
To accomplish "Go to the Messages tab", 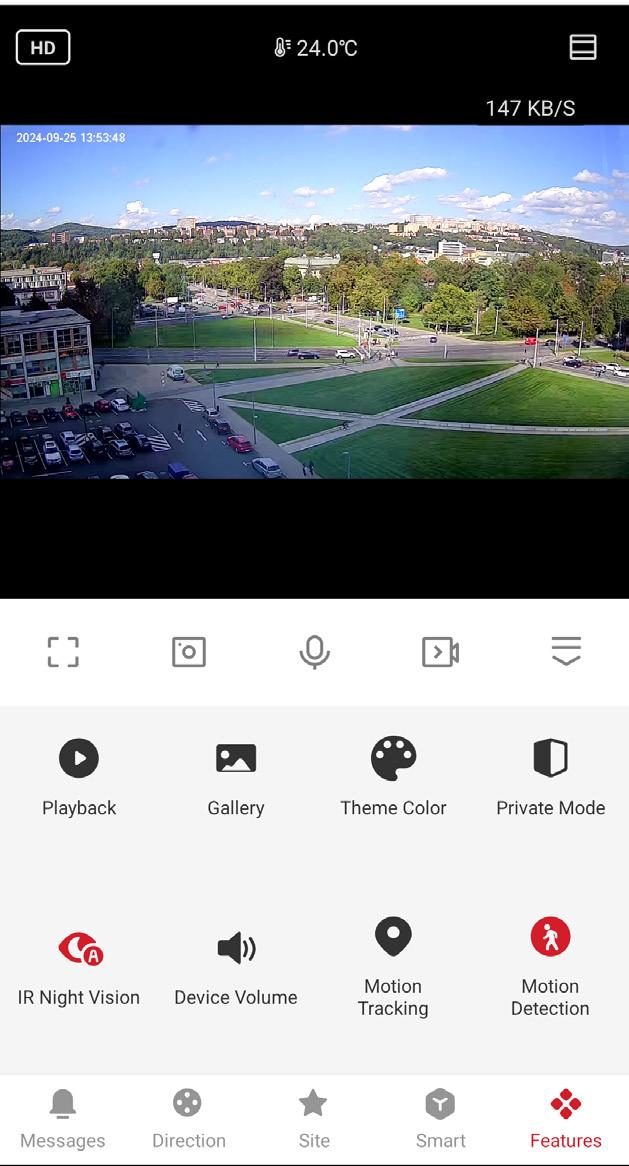I will [62, 1119].
